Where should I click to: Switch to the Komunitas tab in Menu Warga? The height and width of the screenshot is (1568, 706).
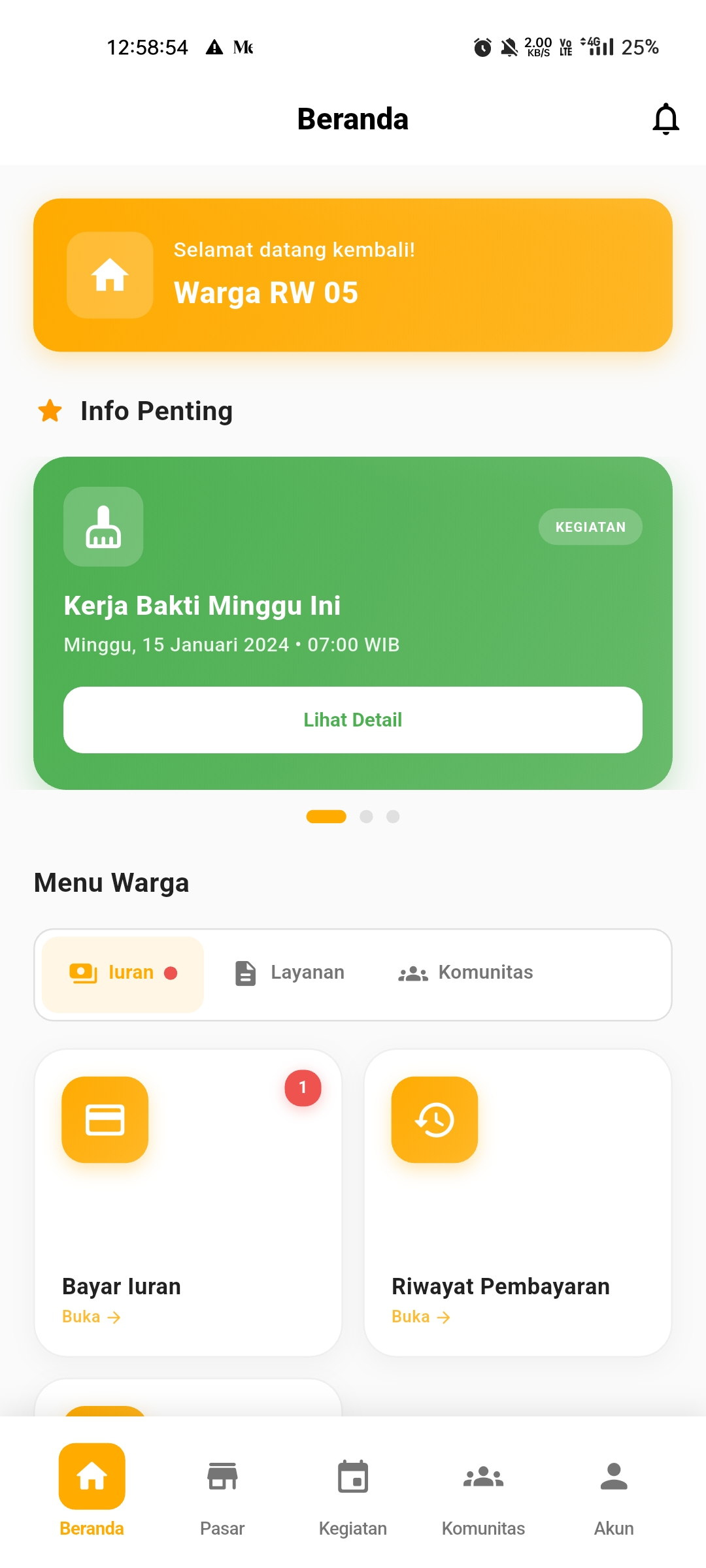click(466, 973)
